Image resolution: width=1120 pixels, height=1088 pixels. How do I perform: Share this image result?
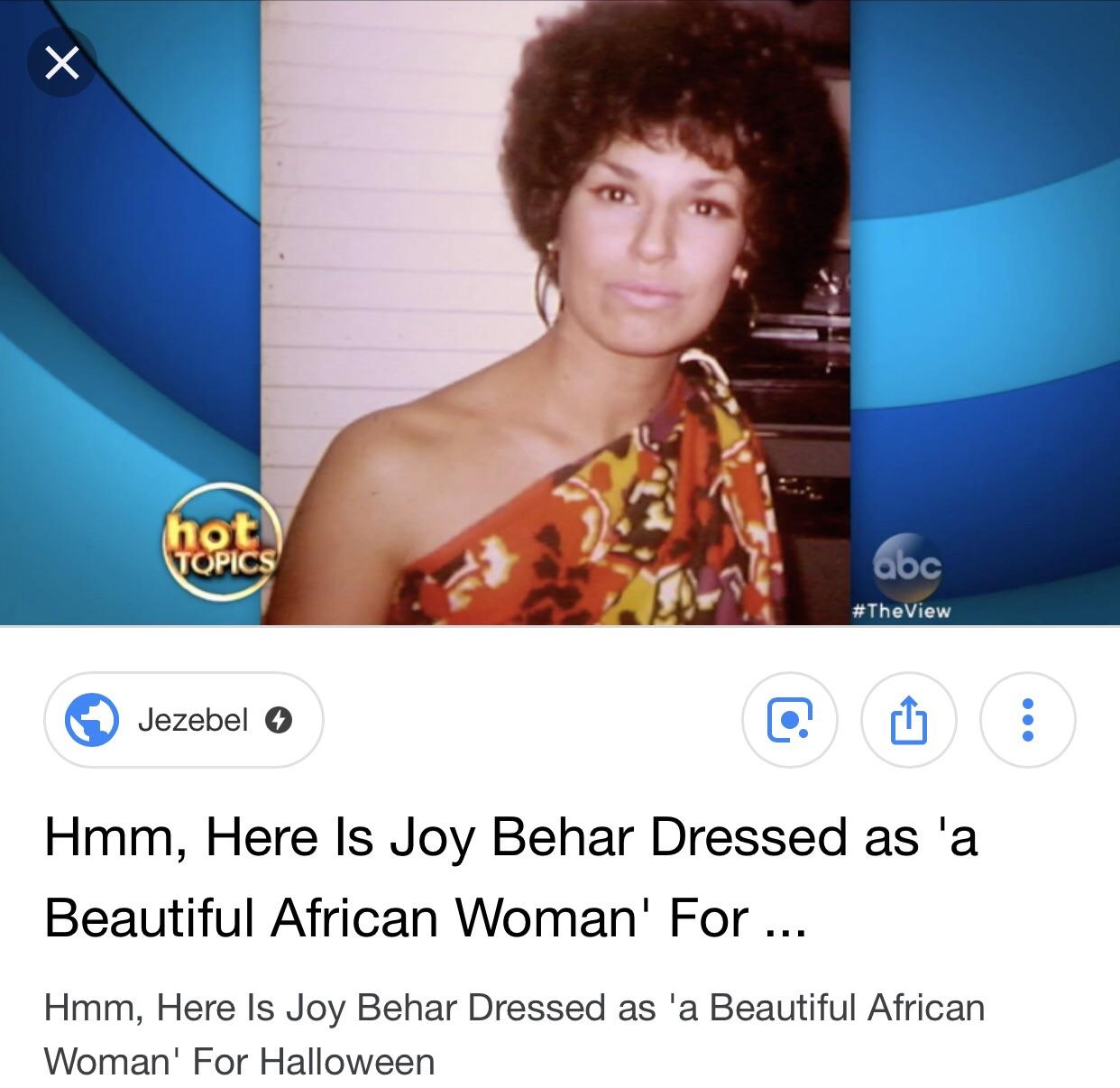[908, 720]
